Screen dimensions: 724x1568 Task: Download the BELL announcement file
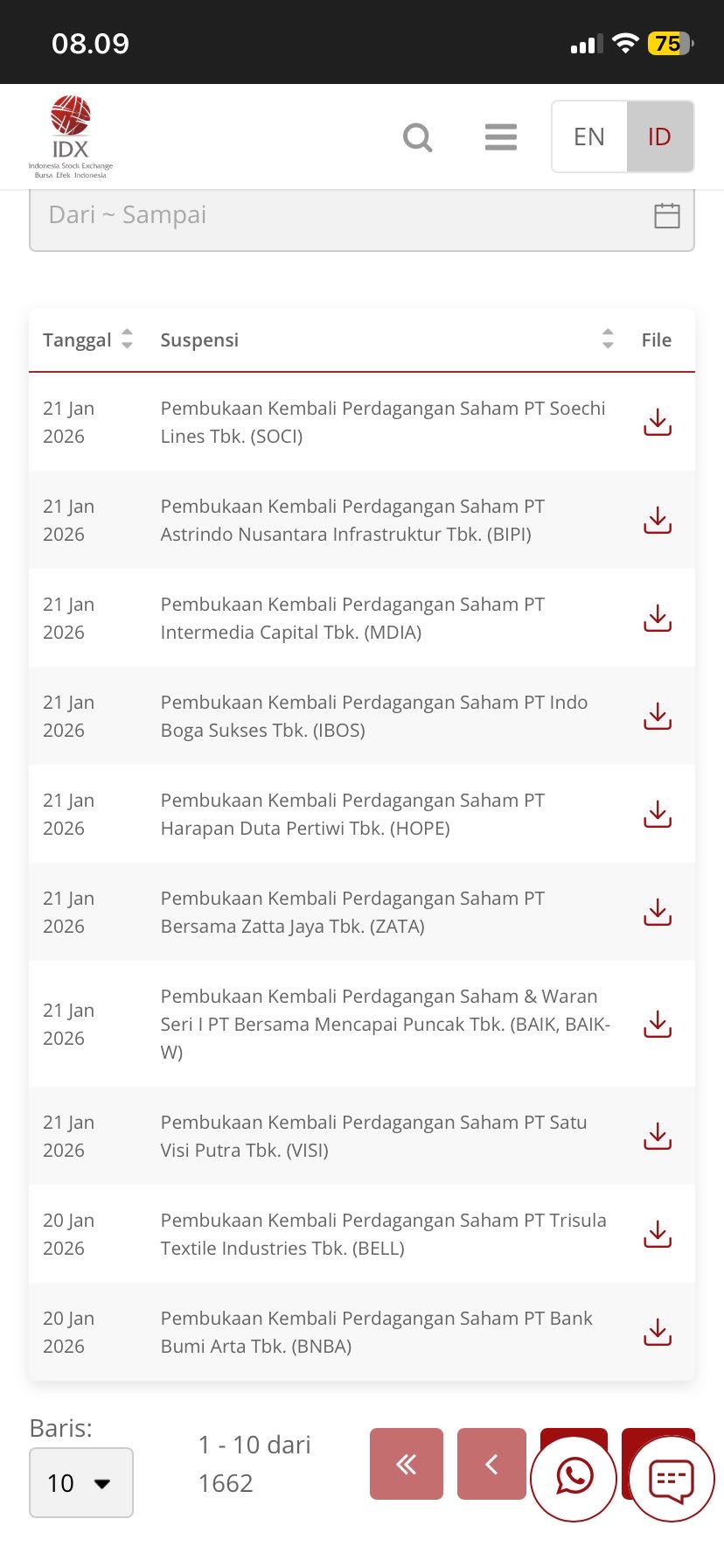[658, 1234]
